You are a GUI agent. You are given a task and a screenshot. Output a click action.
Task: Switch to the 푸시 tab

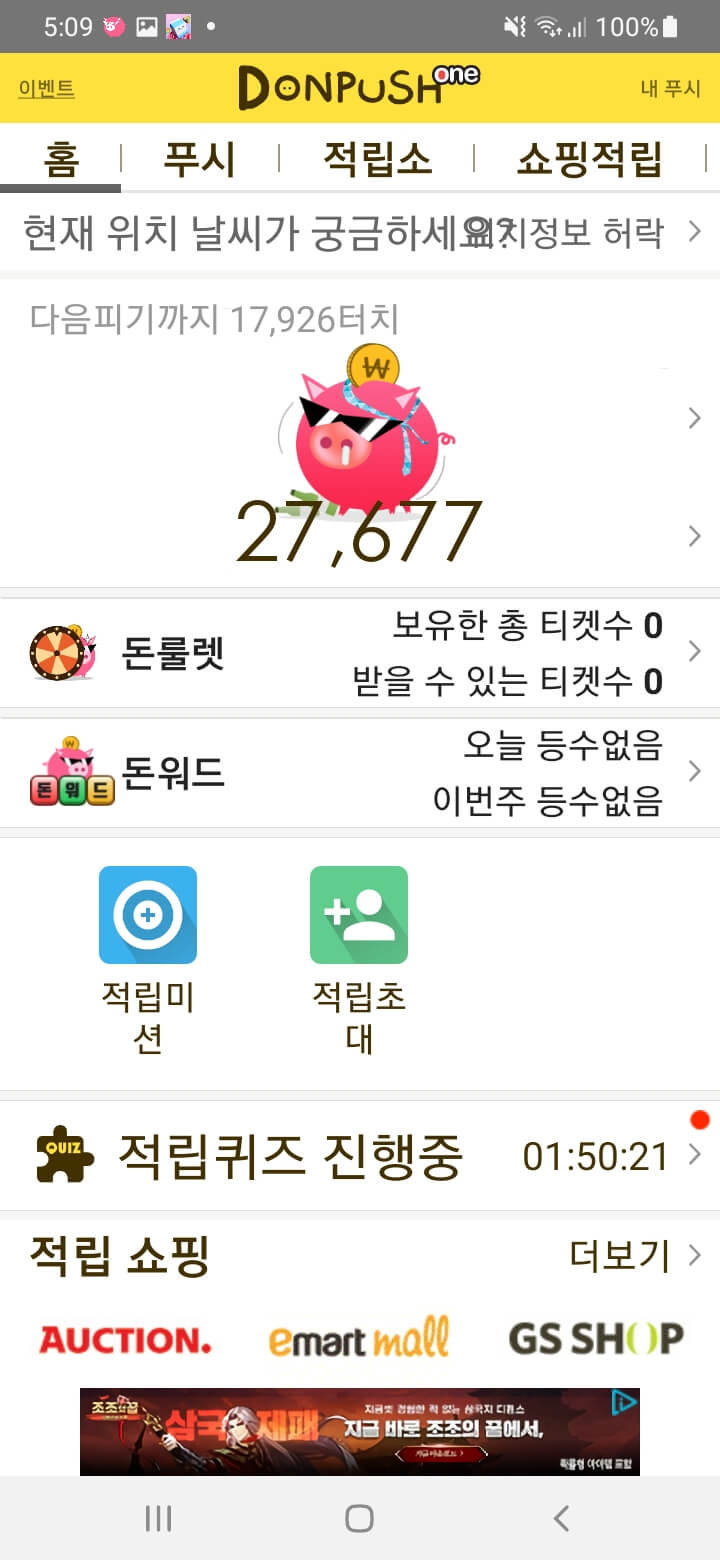[x=199, y=158]
